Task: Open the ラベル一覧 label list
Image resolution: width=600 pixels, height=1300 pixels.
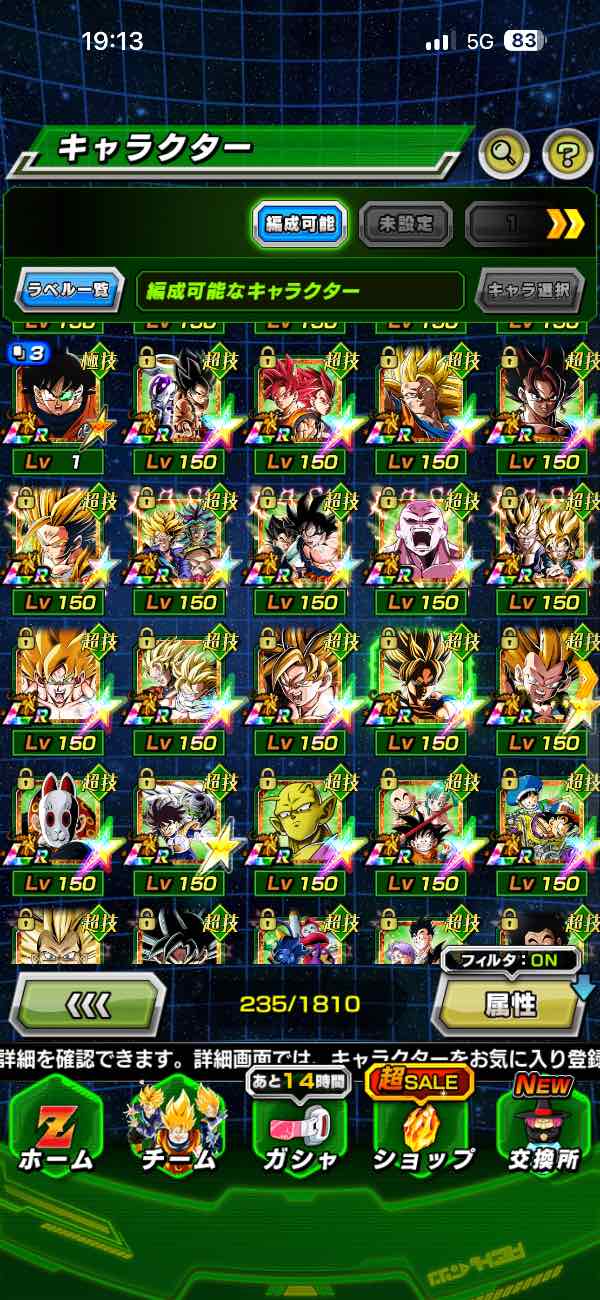Action: pyautogui.click(x=69, y=291)
